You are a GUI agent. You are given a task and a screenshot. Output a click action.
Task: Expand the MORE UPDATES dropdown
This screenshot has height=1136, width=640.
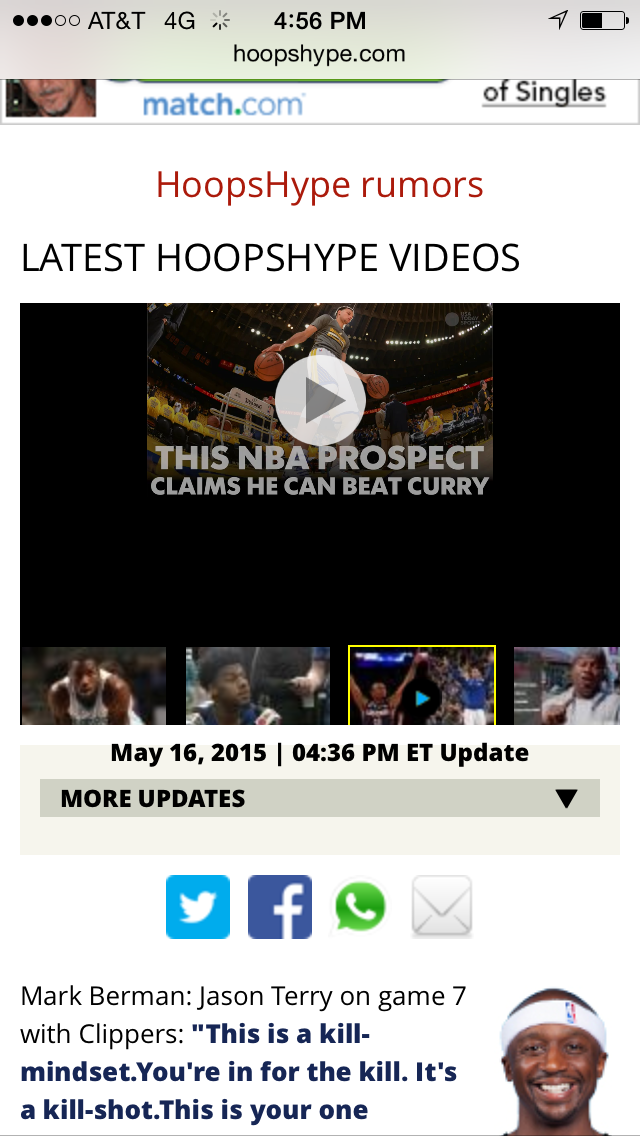tap(320, 798)
